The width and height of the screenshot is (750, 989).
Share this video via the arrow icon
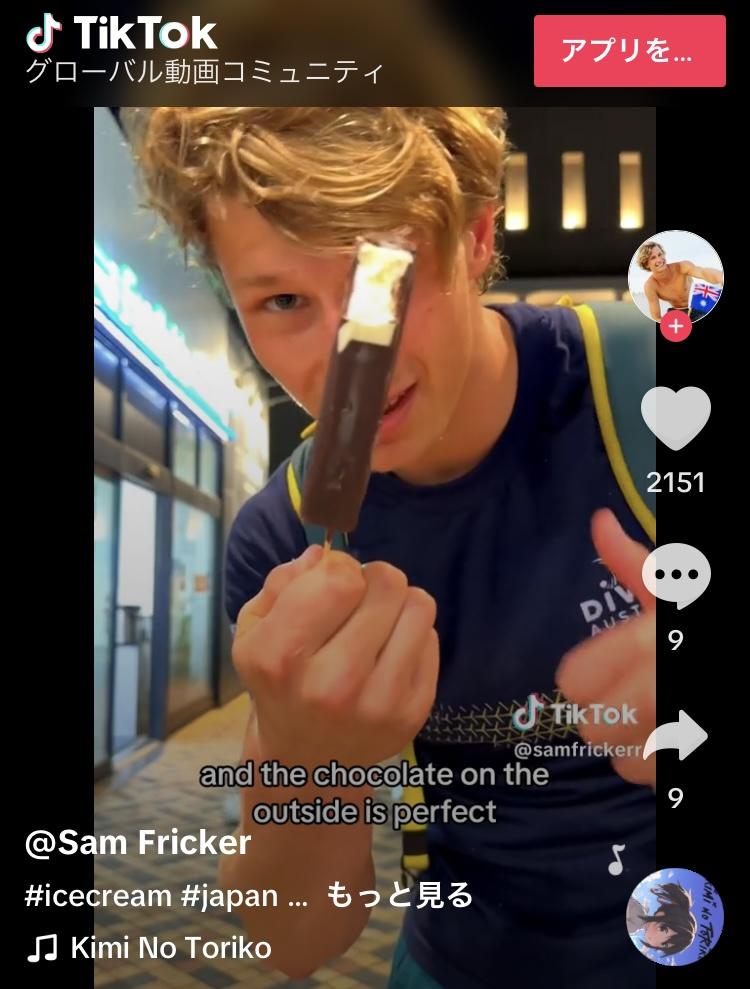pos(676,739)
